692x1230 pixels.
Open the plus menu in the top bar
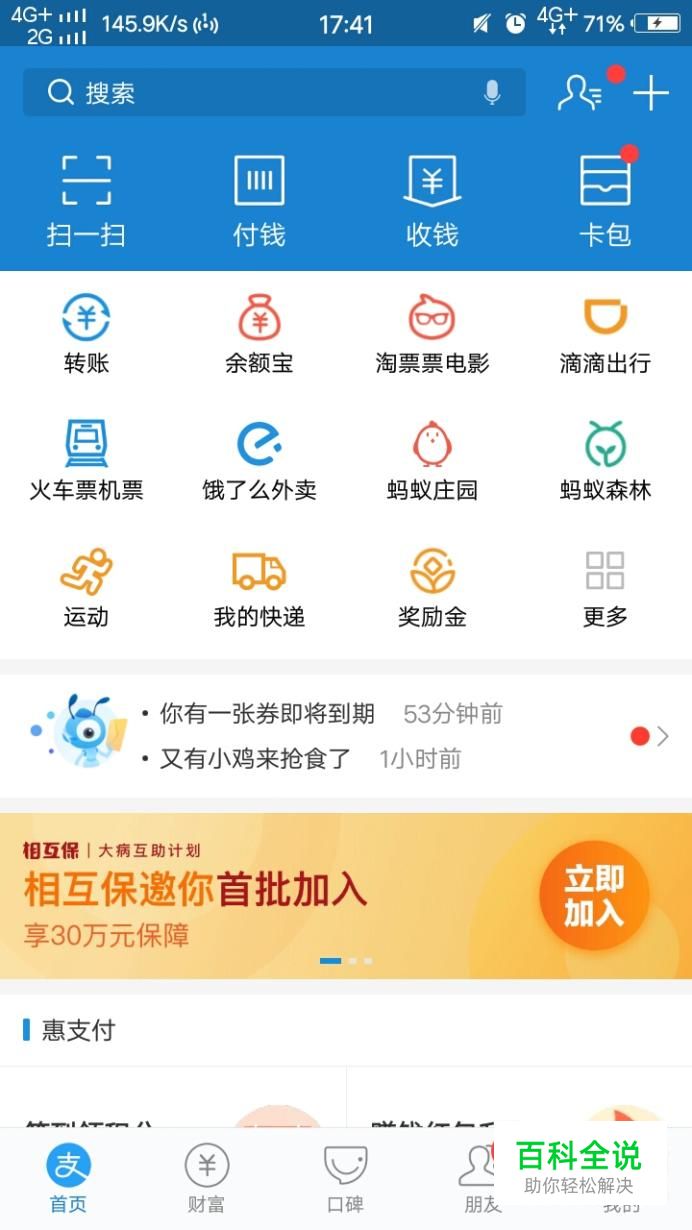click(651, 93)
